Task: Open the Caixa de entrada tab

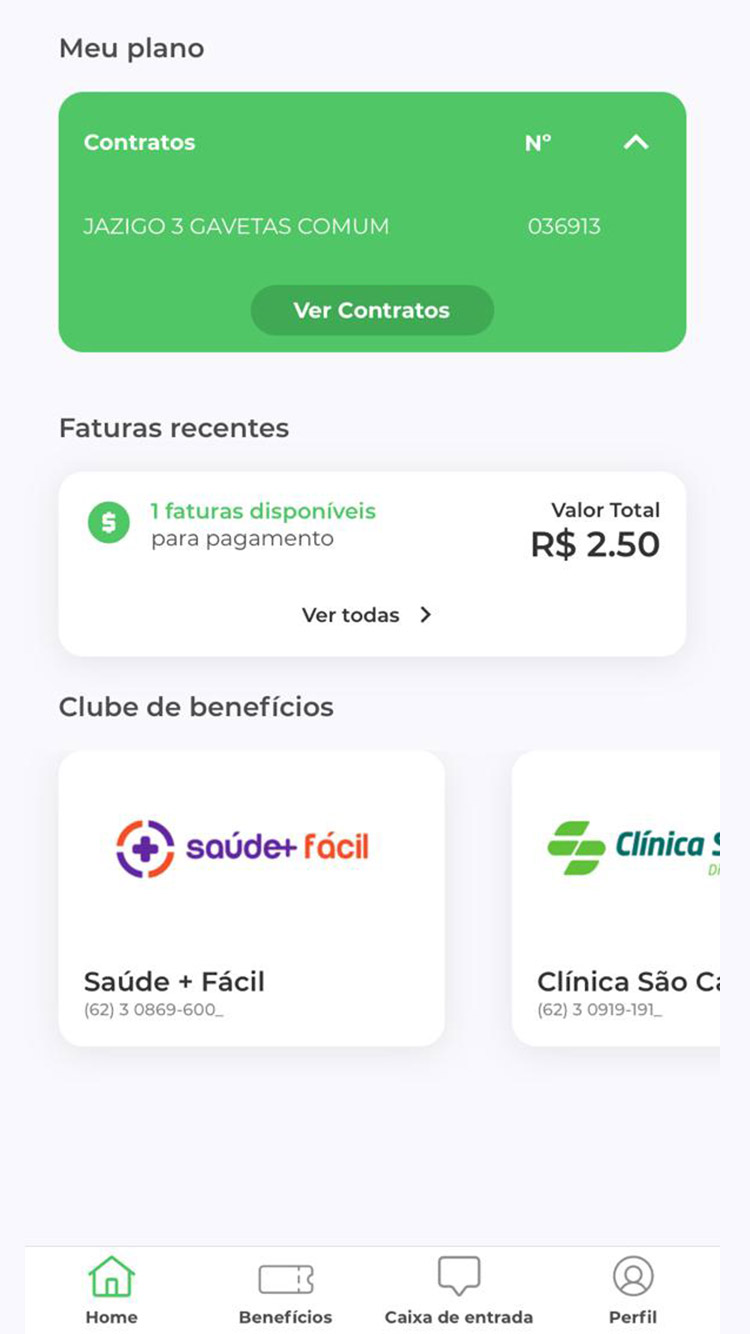Action: tap(459, 1290)
